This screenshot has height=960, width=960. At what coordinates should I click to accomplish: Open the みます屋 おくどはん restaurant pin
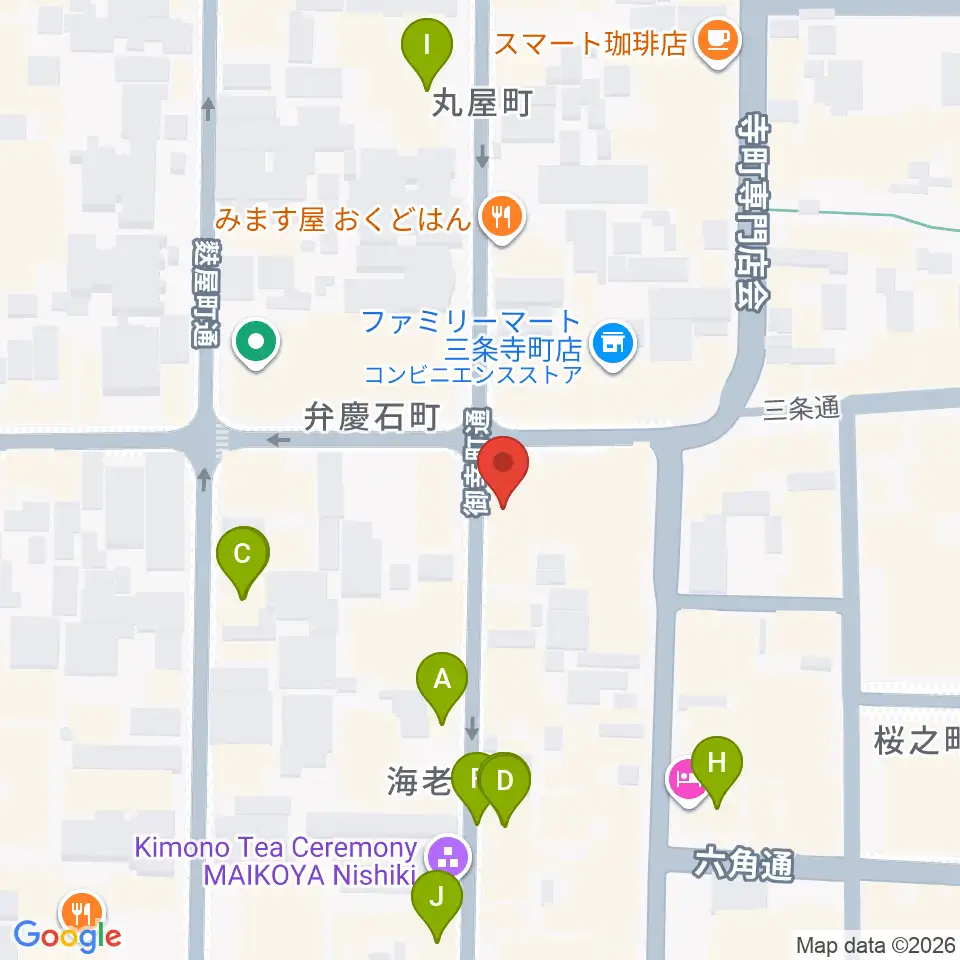click(502, 219)
